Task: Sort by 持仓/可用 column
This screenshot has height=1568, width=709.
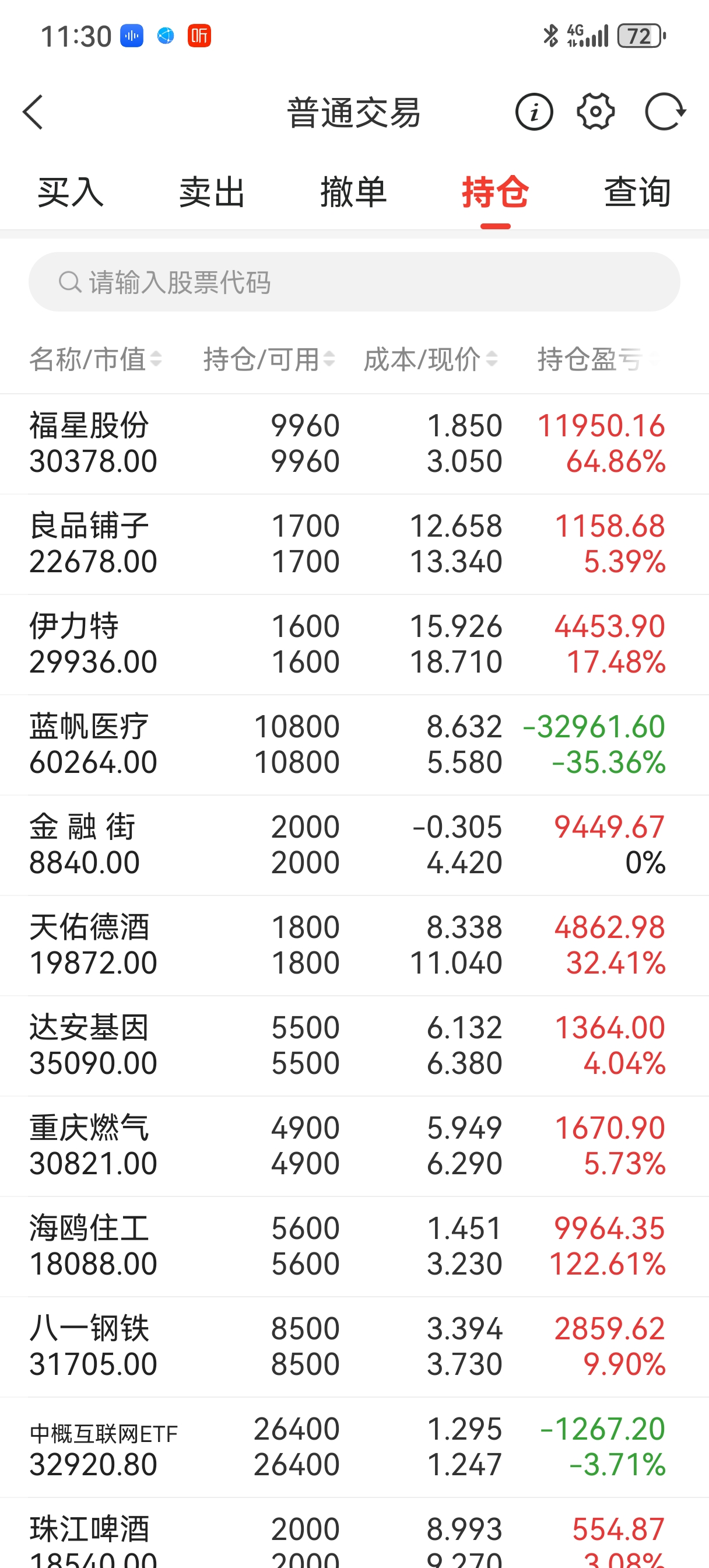Action: 269,359
